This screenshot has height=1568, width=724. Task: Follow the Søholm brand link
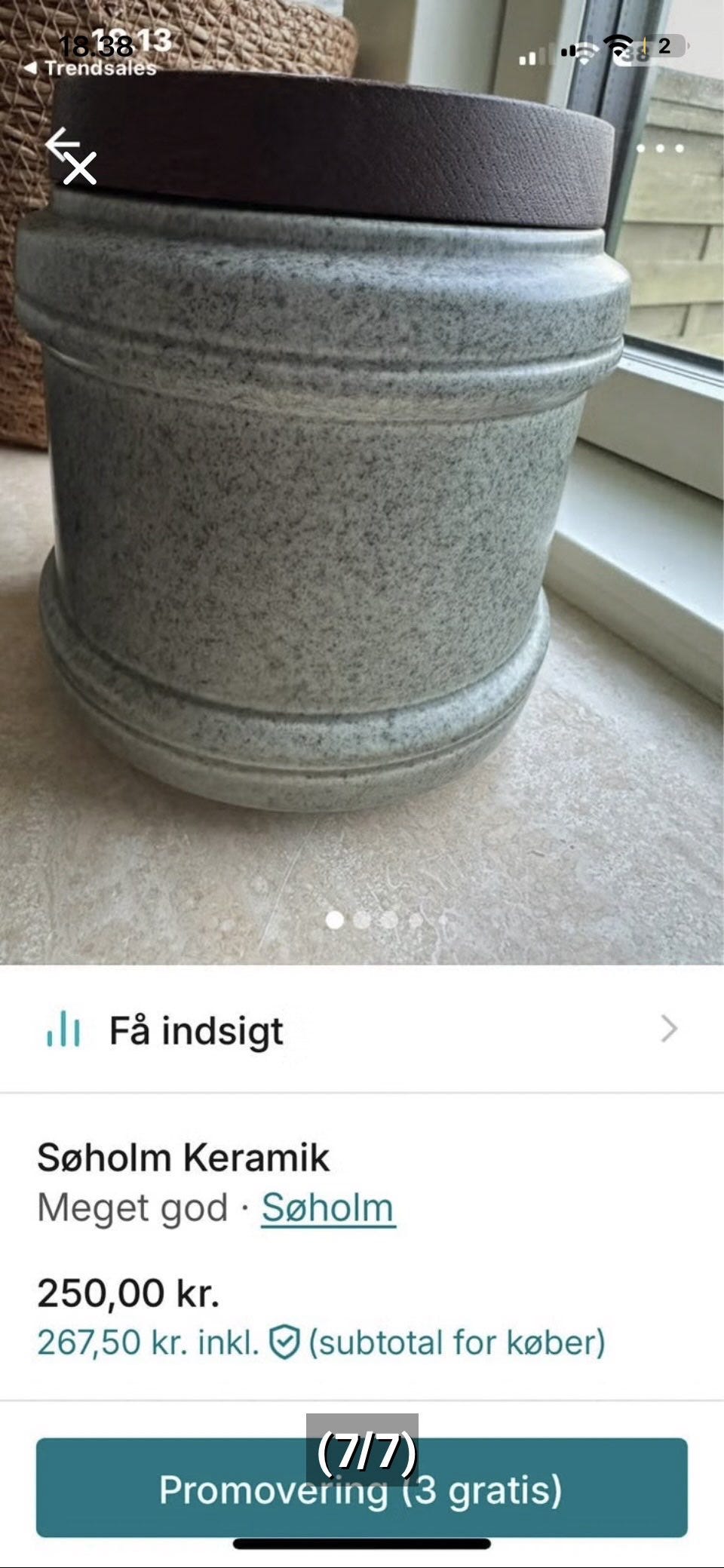tap(328, 1207)
